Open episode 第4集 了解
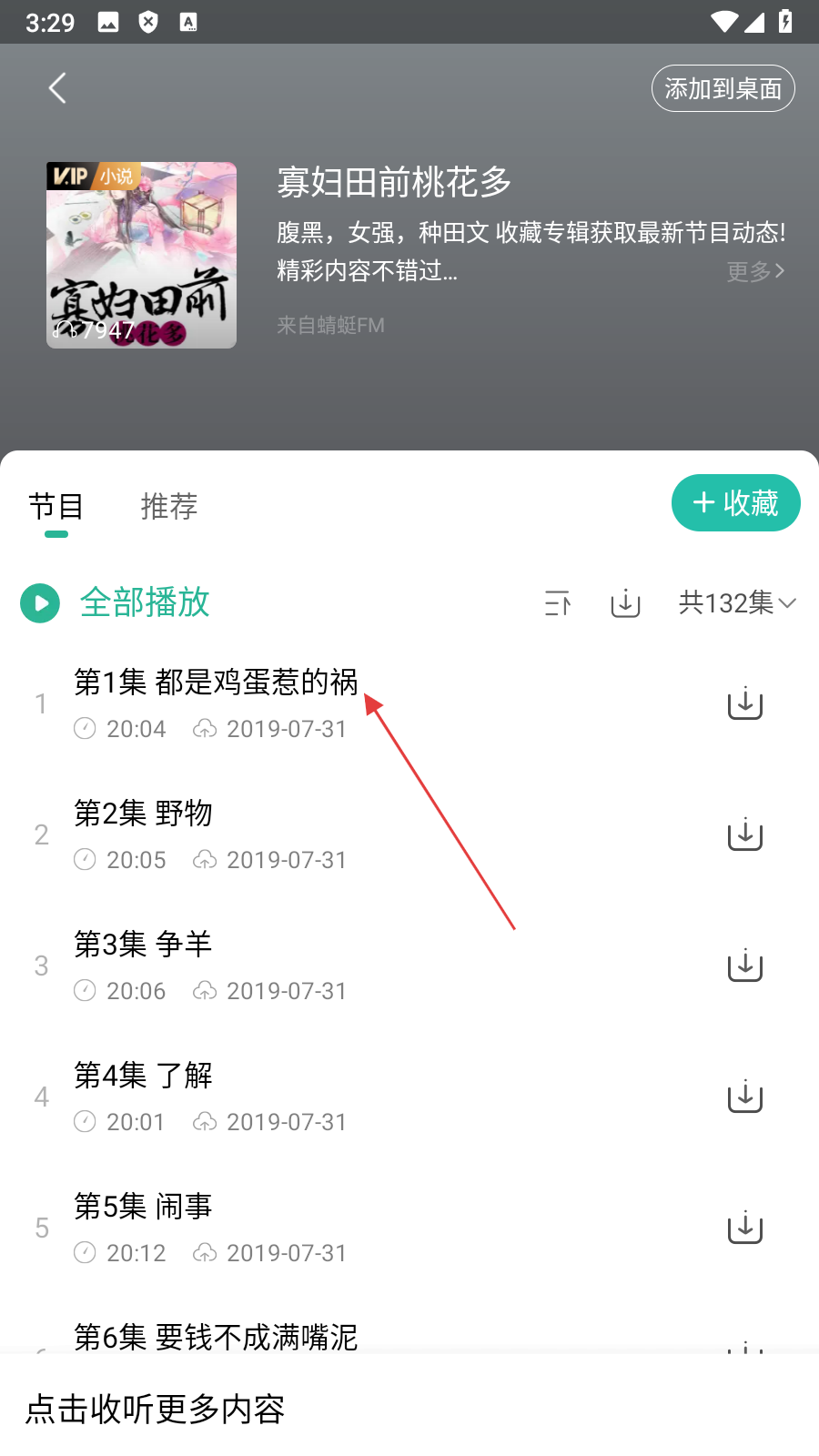 (143, 1076)
